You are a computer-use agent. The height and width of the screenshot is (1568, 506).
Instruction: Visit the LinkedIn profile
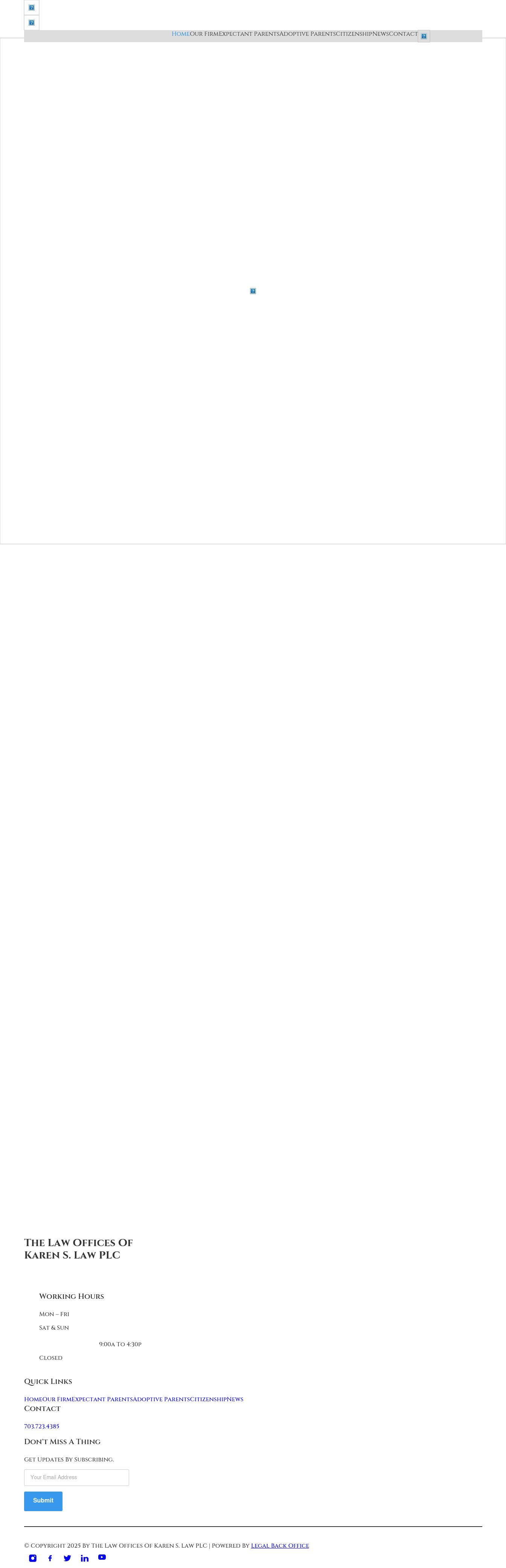(x=85, y=1558)
